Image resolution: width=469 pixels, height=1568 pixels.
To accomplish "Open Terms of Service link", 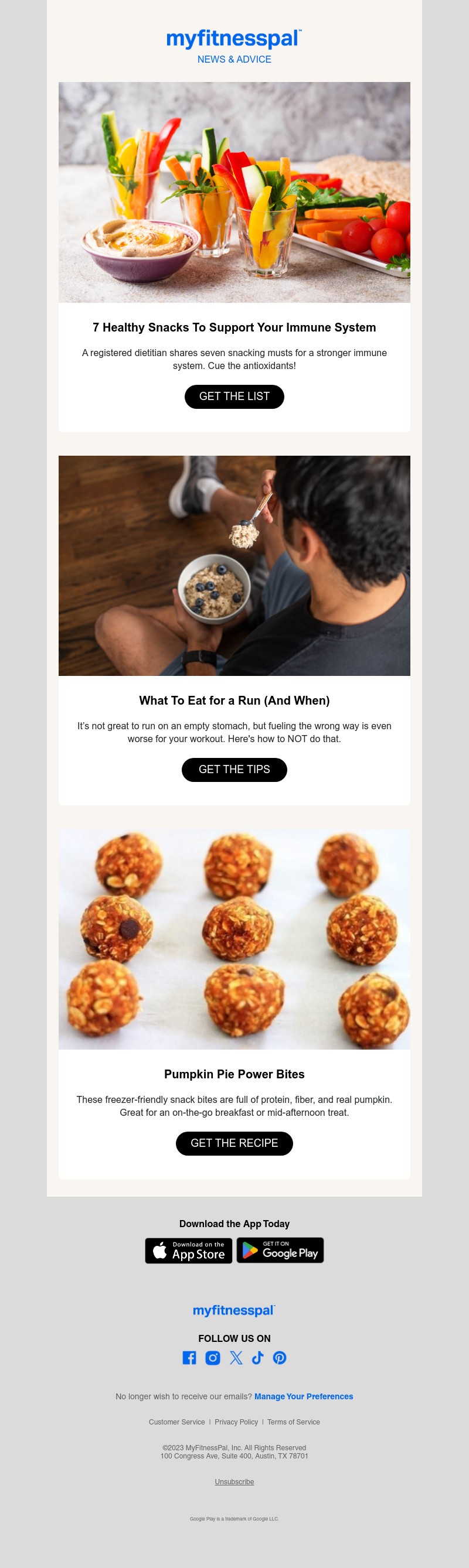I will click(293, 1422).
